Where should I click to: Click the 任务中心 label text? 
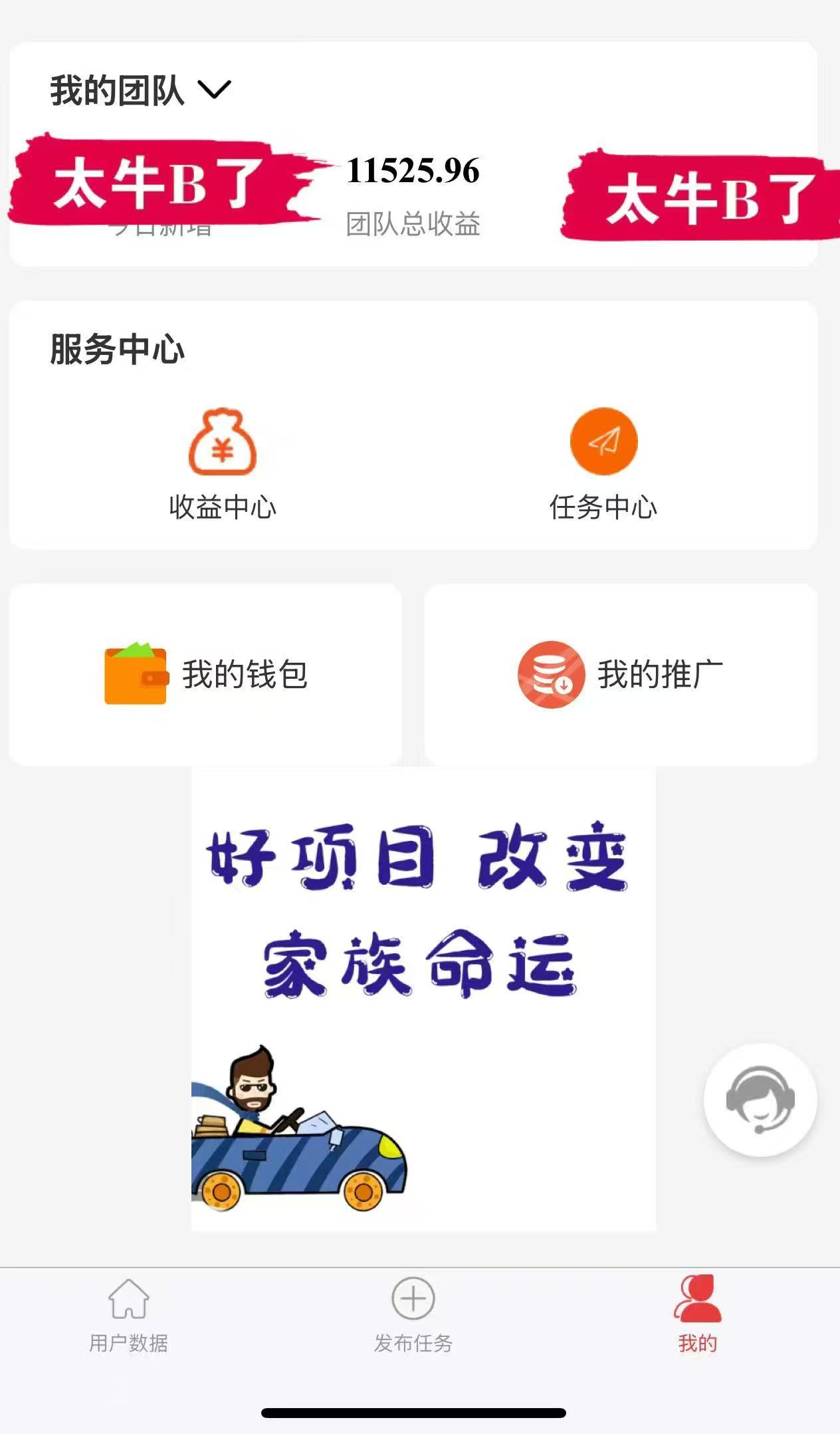point(603,507)
